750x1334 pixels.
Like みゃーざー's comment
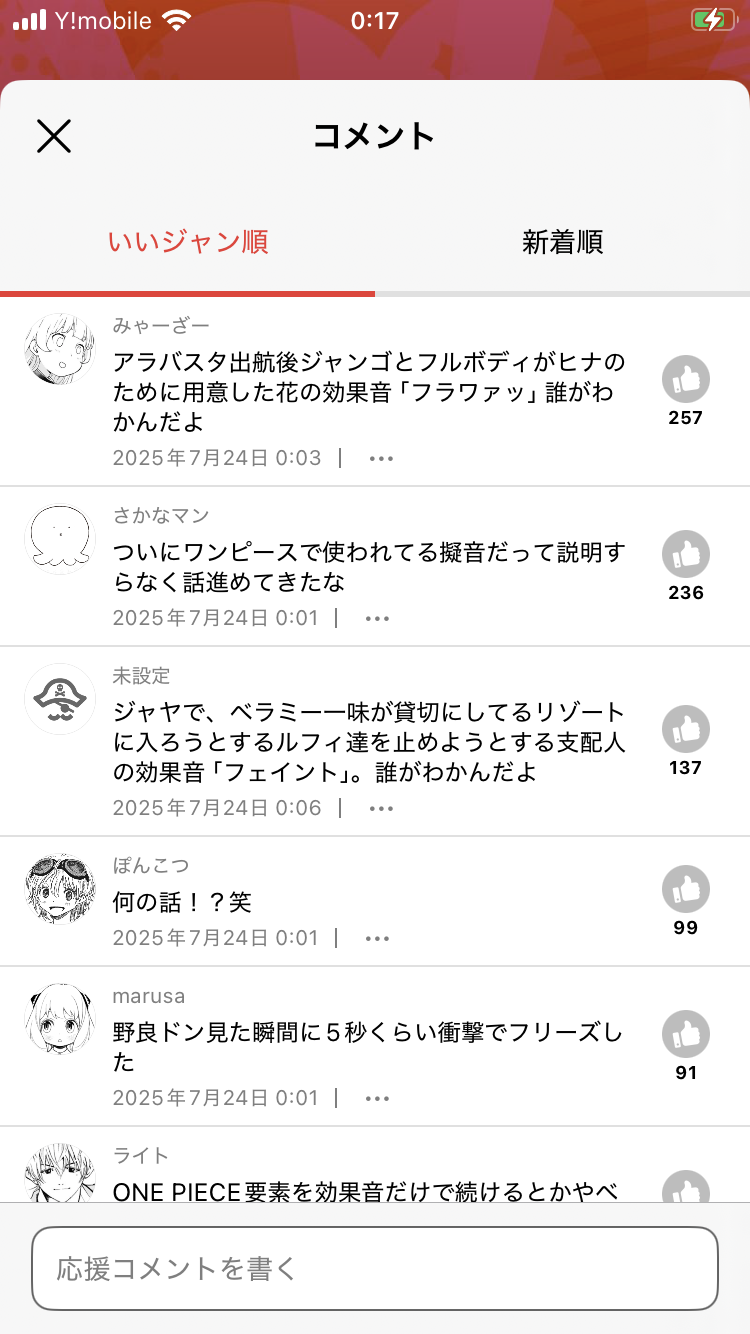pos(686,379)
